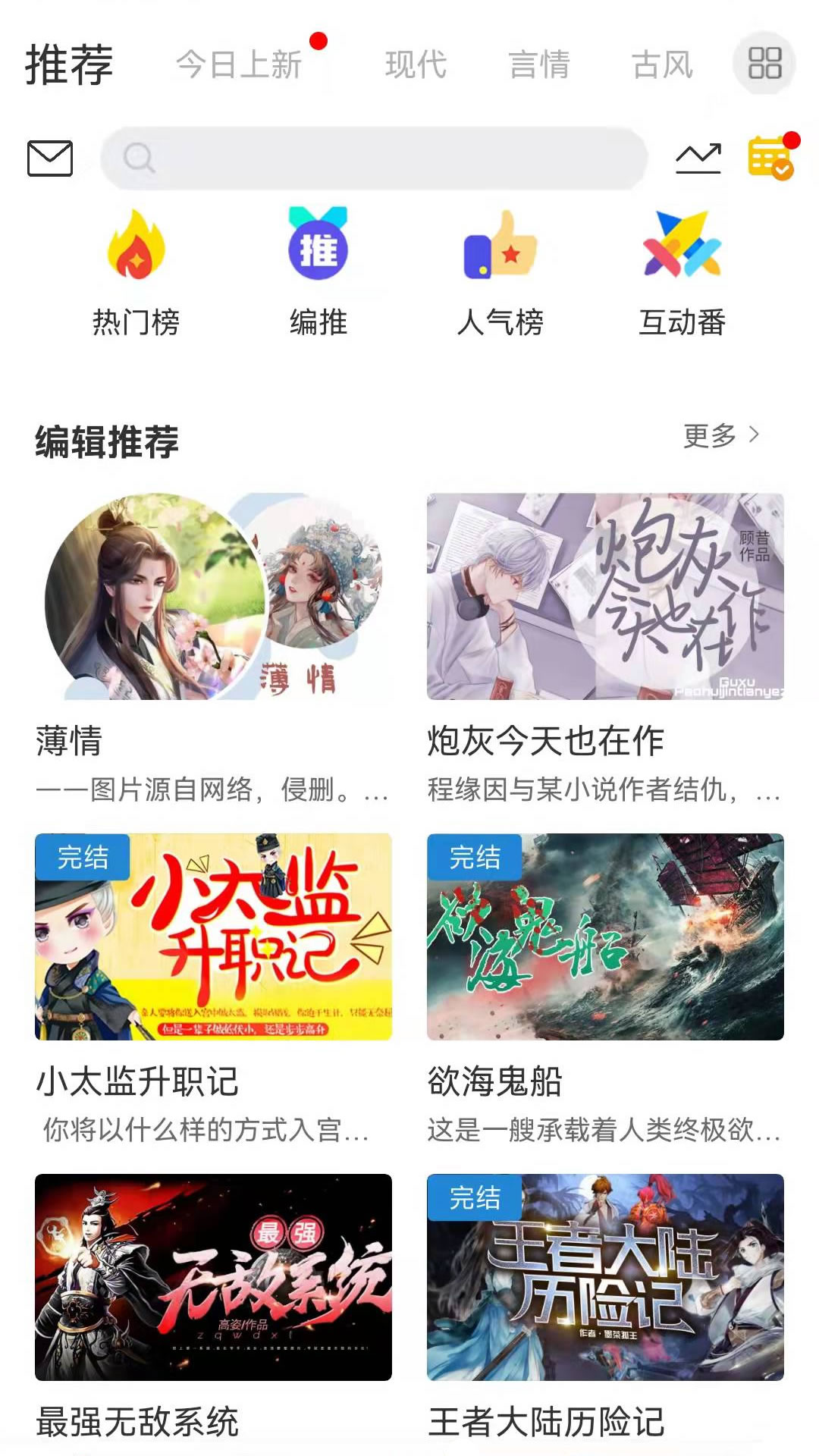
Task: Go to the 古风 tab
Action: [x=663, y=64]
